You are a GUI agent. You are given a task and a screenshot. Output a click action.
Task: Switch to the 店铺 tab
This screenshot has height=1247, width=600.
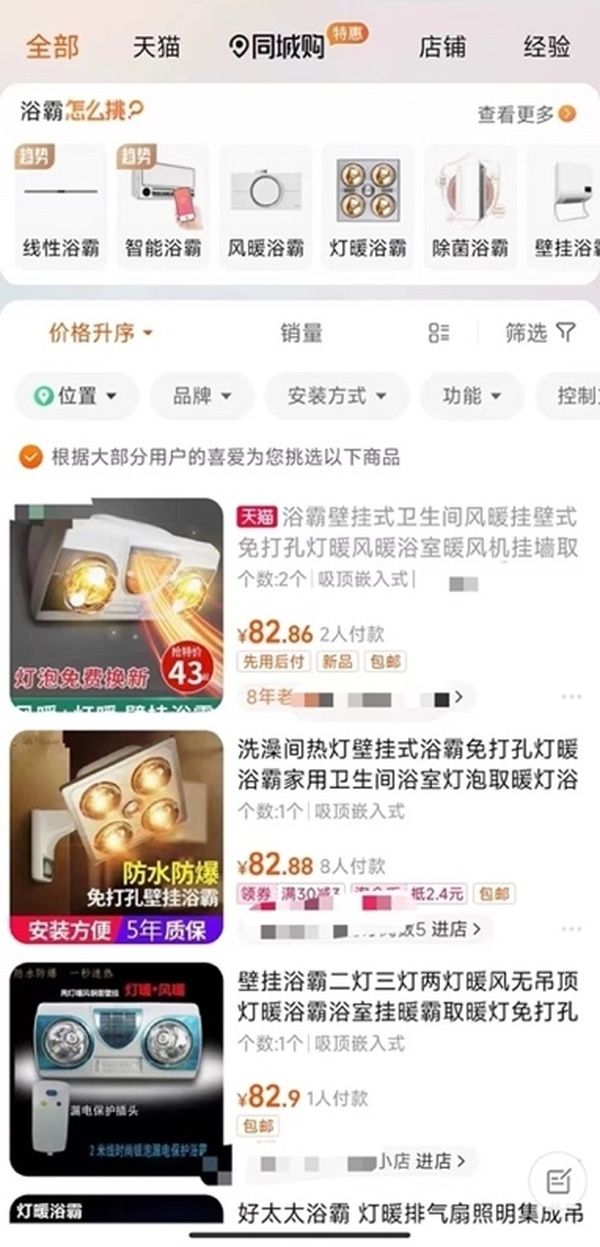(x=443, y=46)
